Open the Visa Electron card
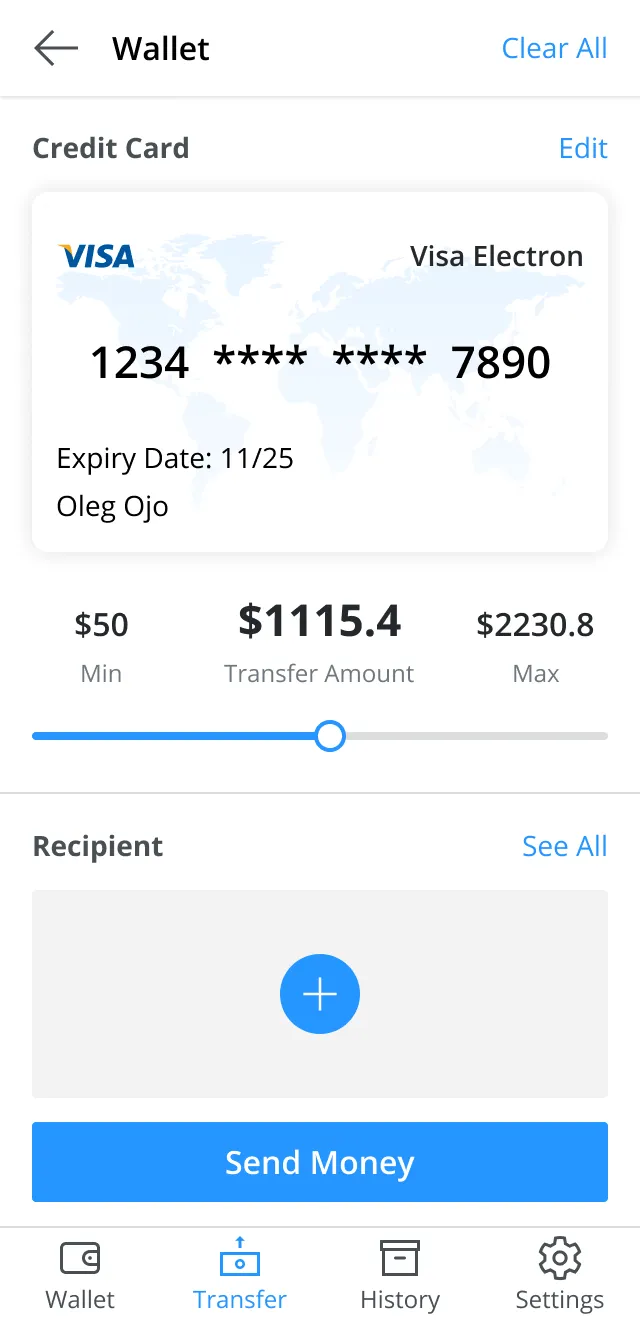The height and width of the screenshot is (1322, 640). (320, 372)
